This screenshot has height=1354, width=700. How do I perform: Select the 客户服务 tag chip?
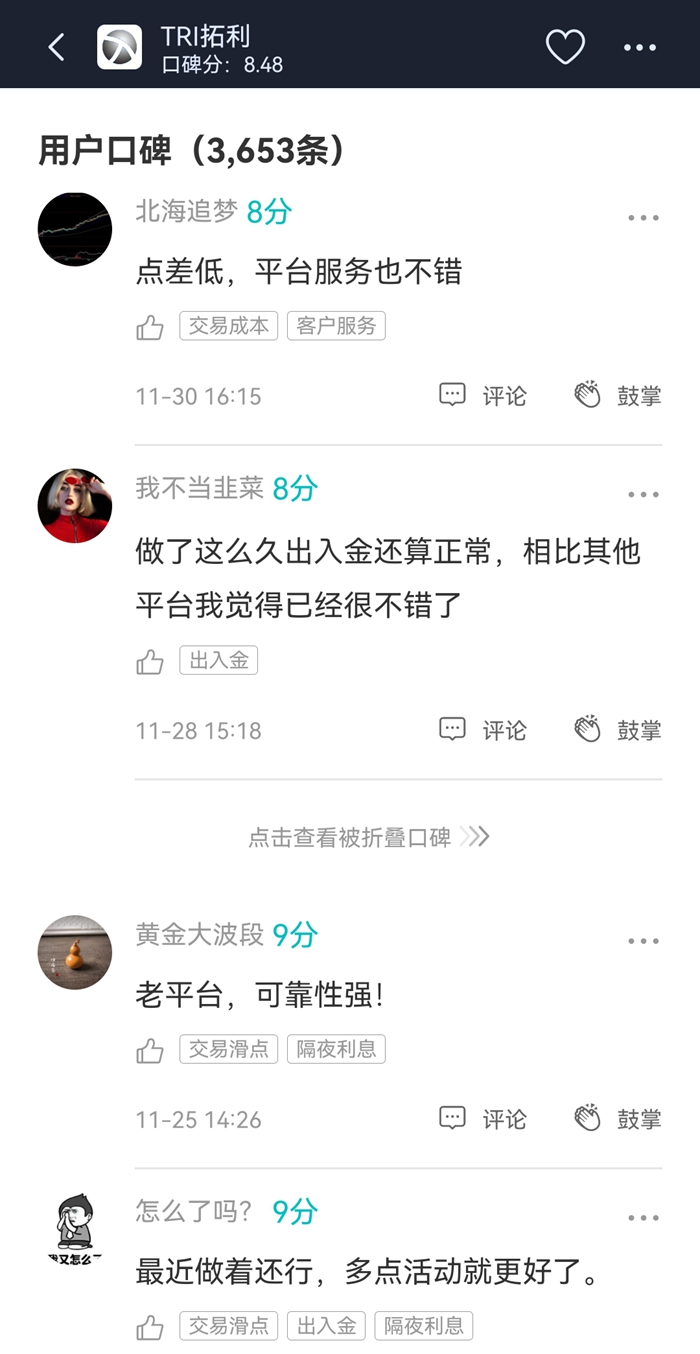[336, 326]
